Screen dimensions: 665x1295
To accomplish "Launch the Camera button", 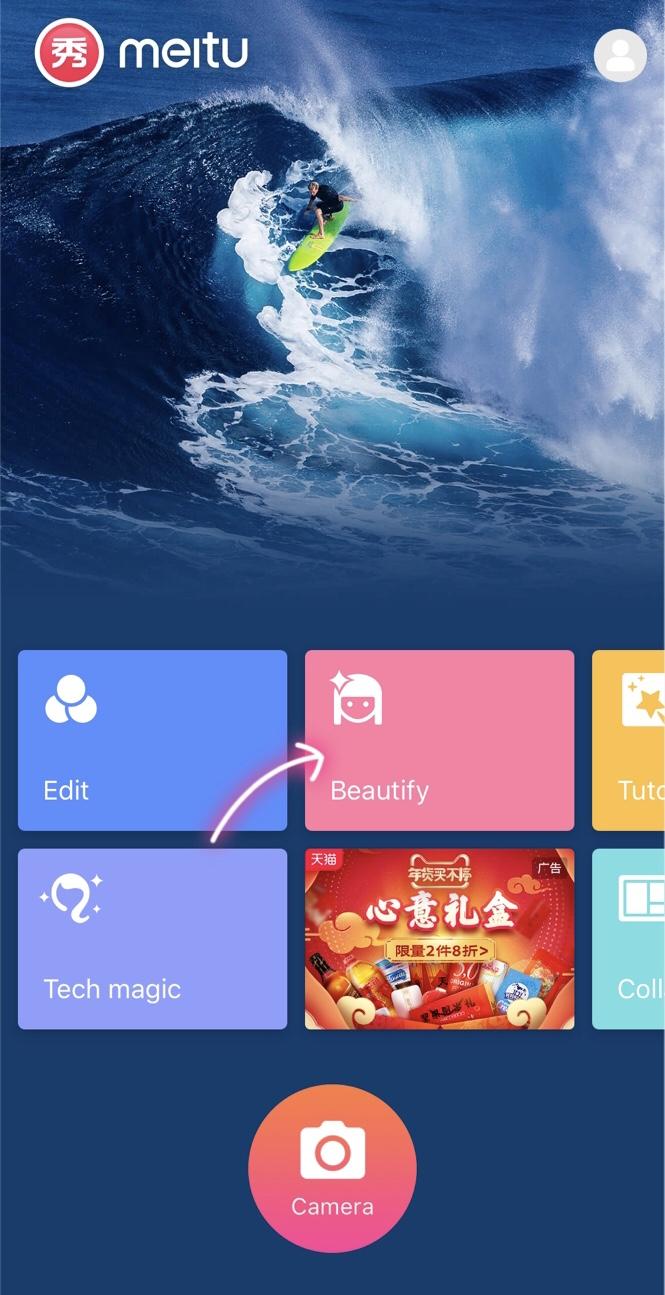I will 332,1167.
